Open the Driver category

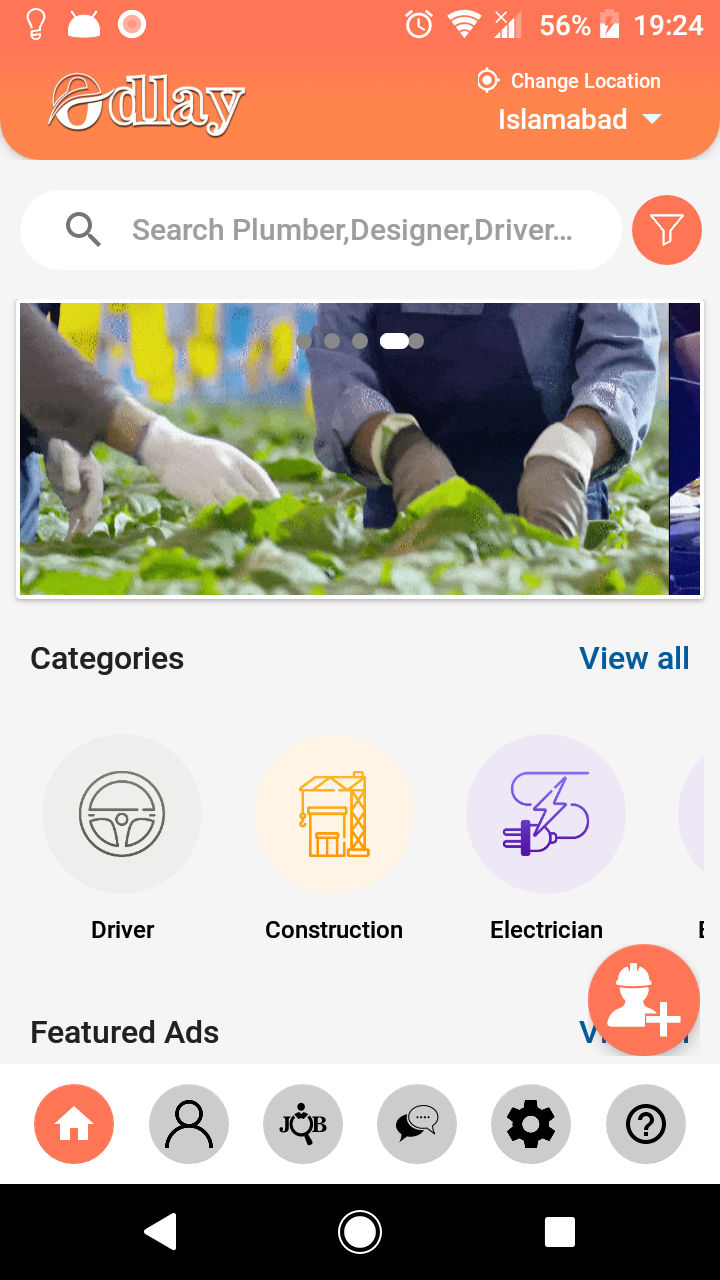[122, 814]
